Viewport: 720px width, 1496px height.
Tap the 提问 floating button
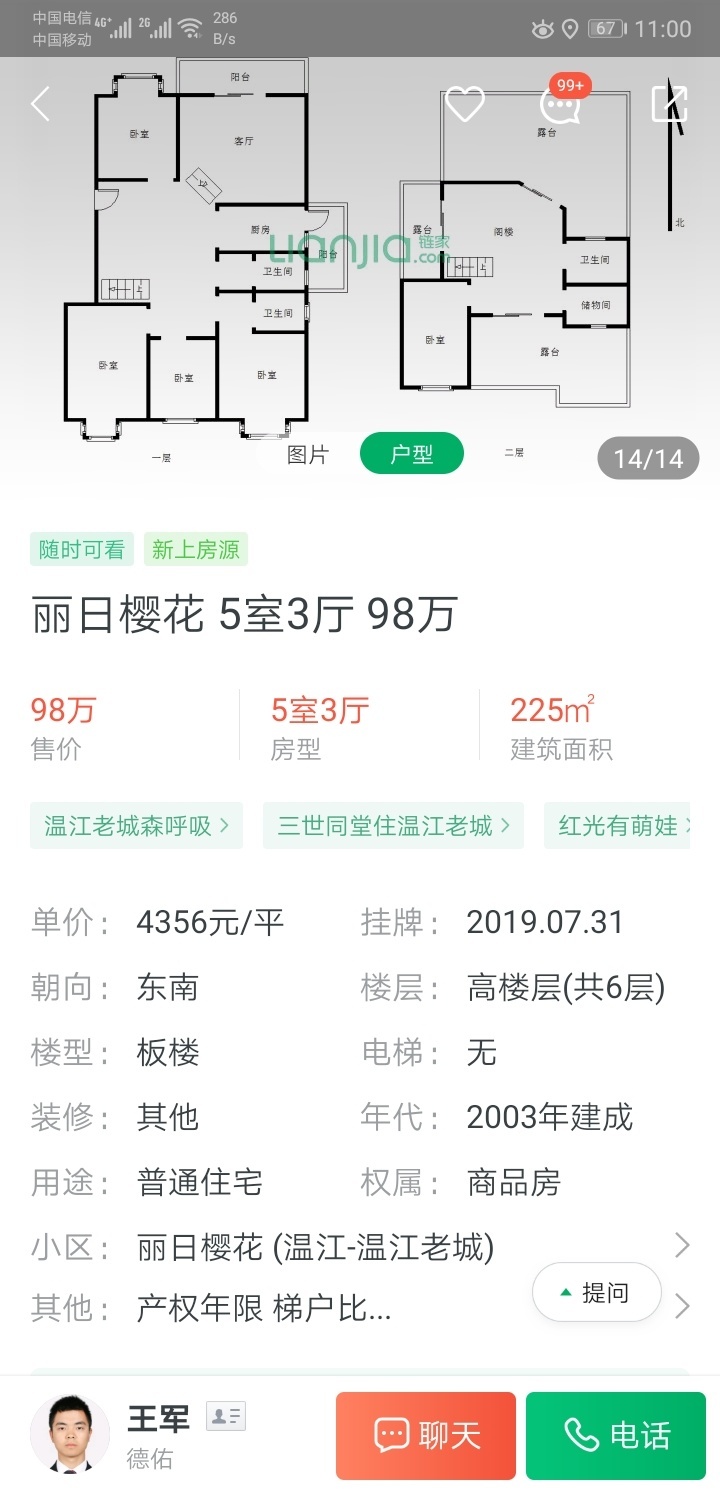point(597,1292)
